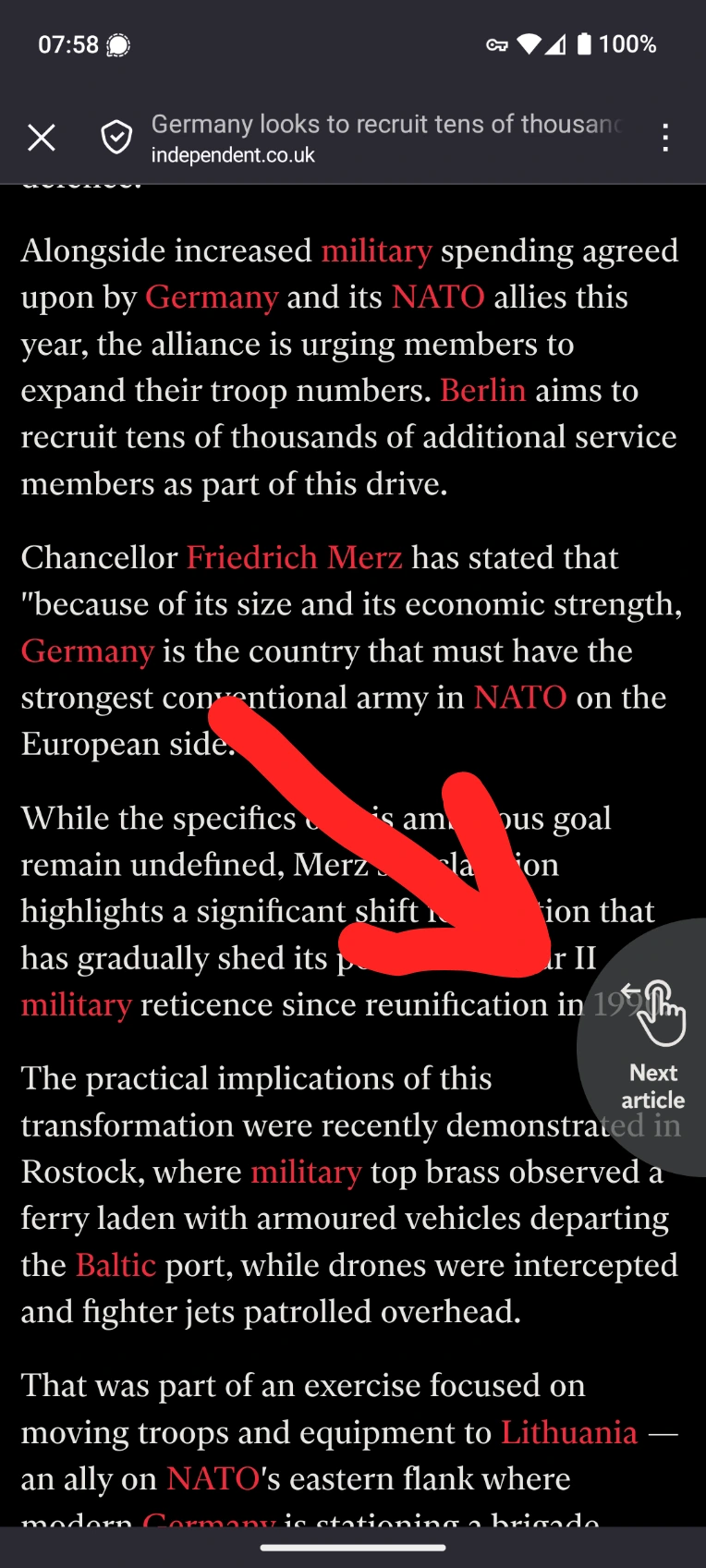The width and height of the screenshot is (706, 1568).
Task: Open the Berlin topic link
Action: pos(482,390)
